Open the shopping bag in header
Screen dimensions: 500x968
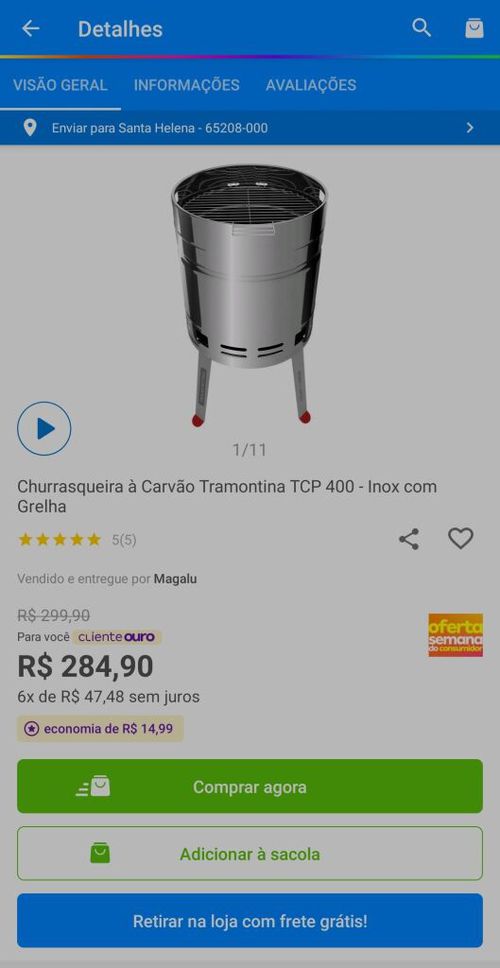coord(474,28)
